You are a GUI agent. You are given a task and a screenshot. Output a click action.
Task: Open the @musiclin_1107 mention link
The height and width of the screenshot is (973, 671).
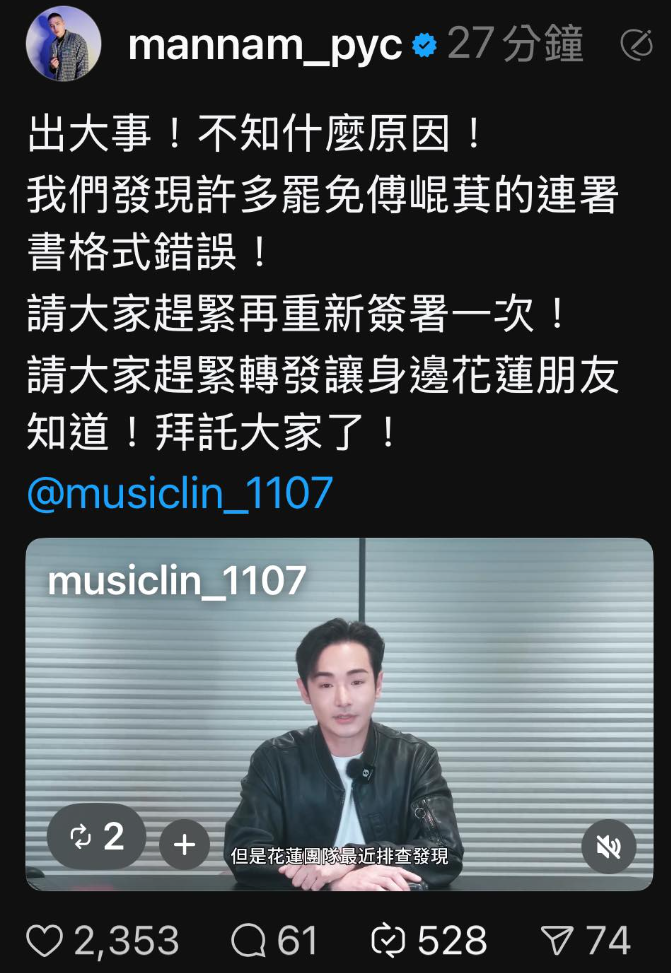point(179,493)
